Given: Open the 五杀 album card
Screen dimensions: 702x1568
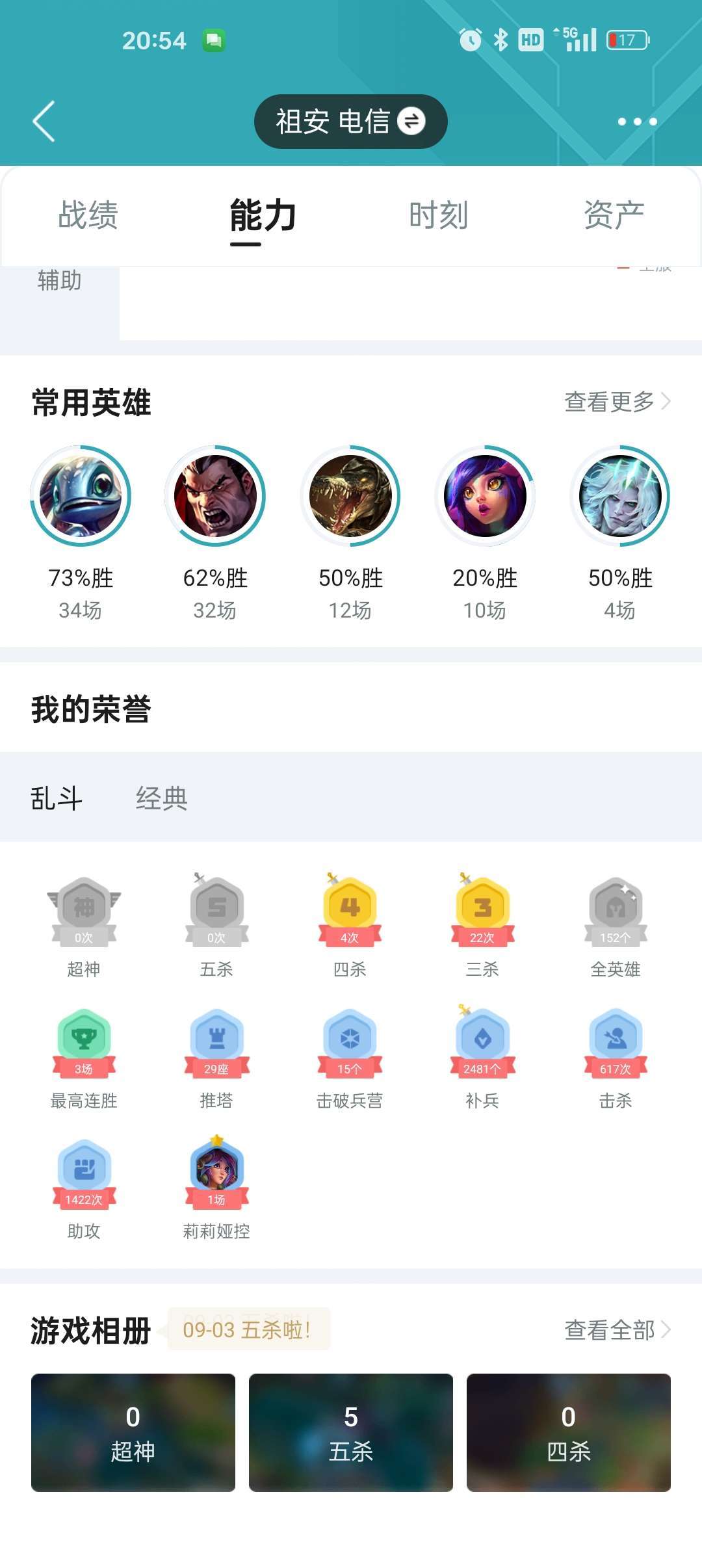Looking at the screenshot, I should point(351,1433).
